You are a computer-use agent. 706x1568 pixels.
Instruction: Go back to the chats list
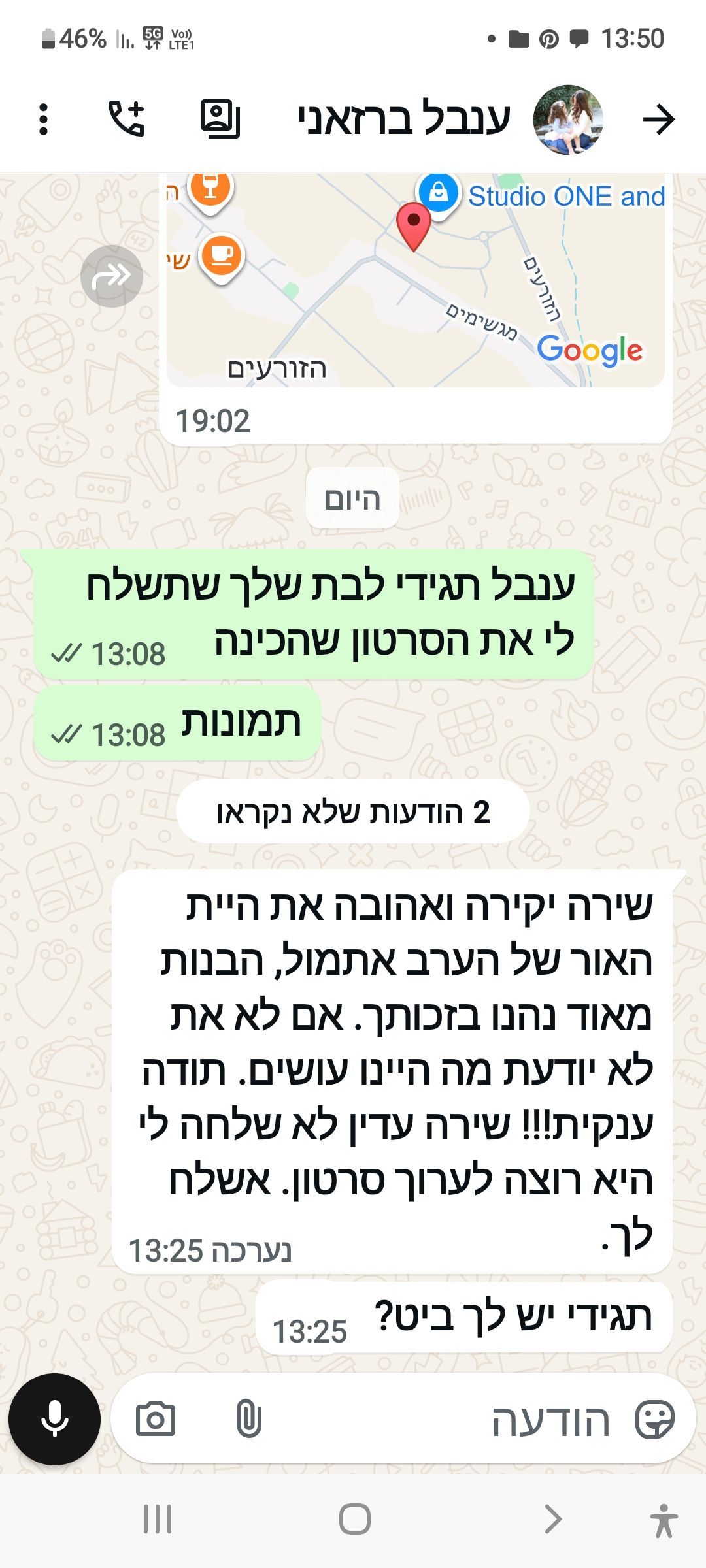[658, 120]
